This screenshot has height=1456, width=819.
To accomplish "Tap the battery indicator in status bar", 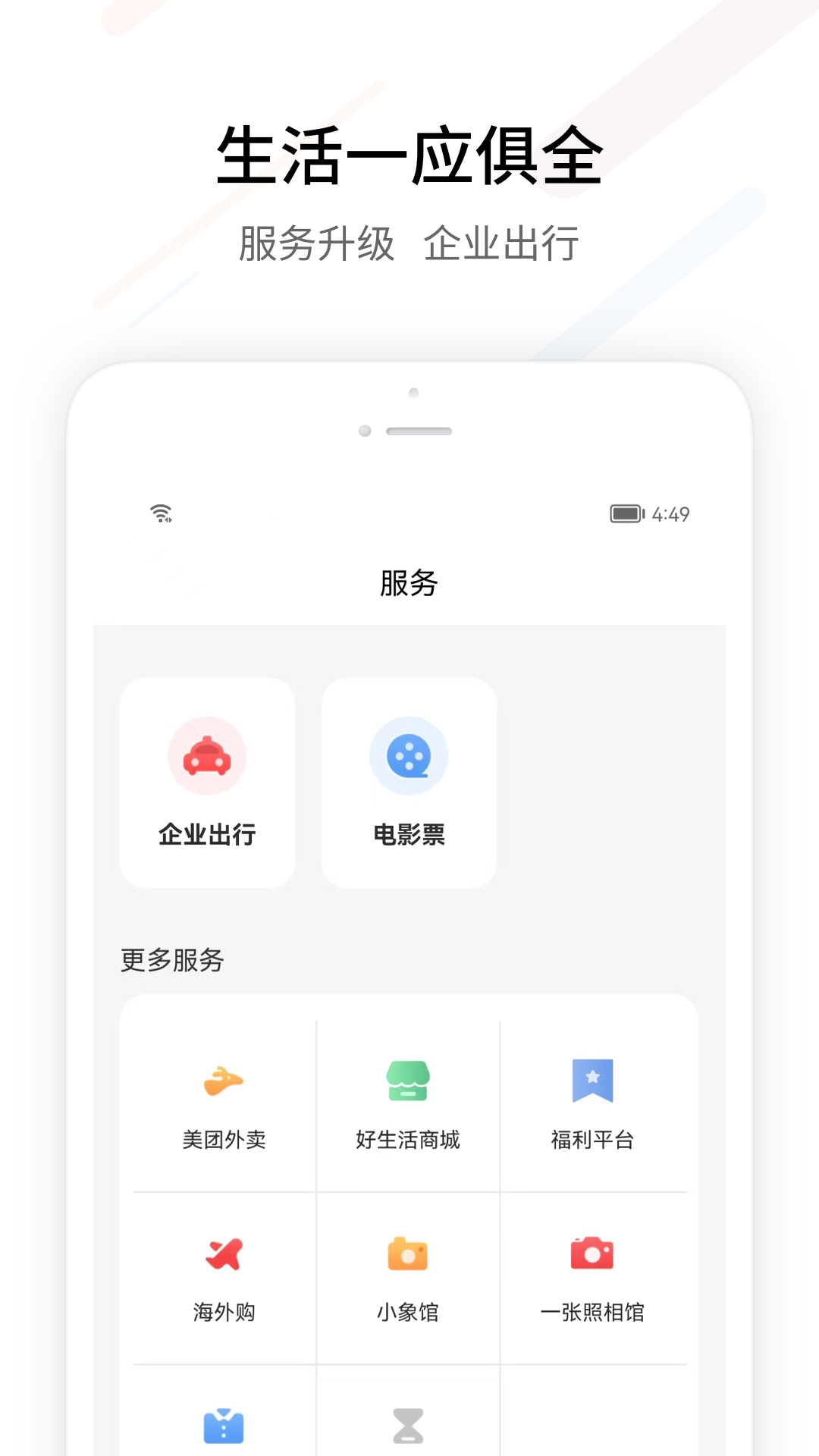I will coord(626,512).
